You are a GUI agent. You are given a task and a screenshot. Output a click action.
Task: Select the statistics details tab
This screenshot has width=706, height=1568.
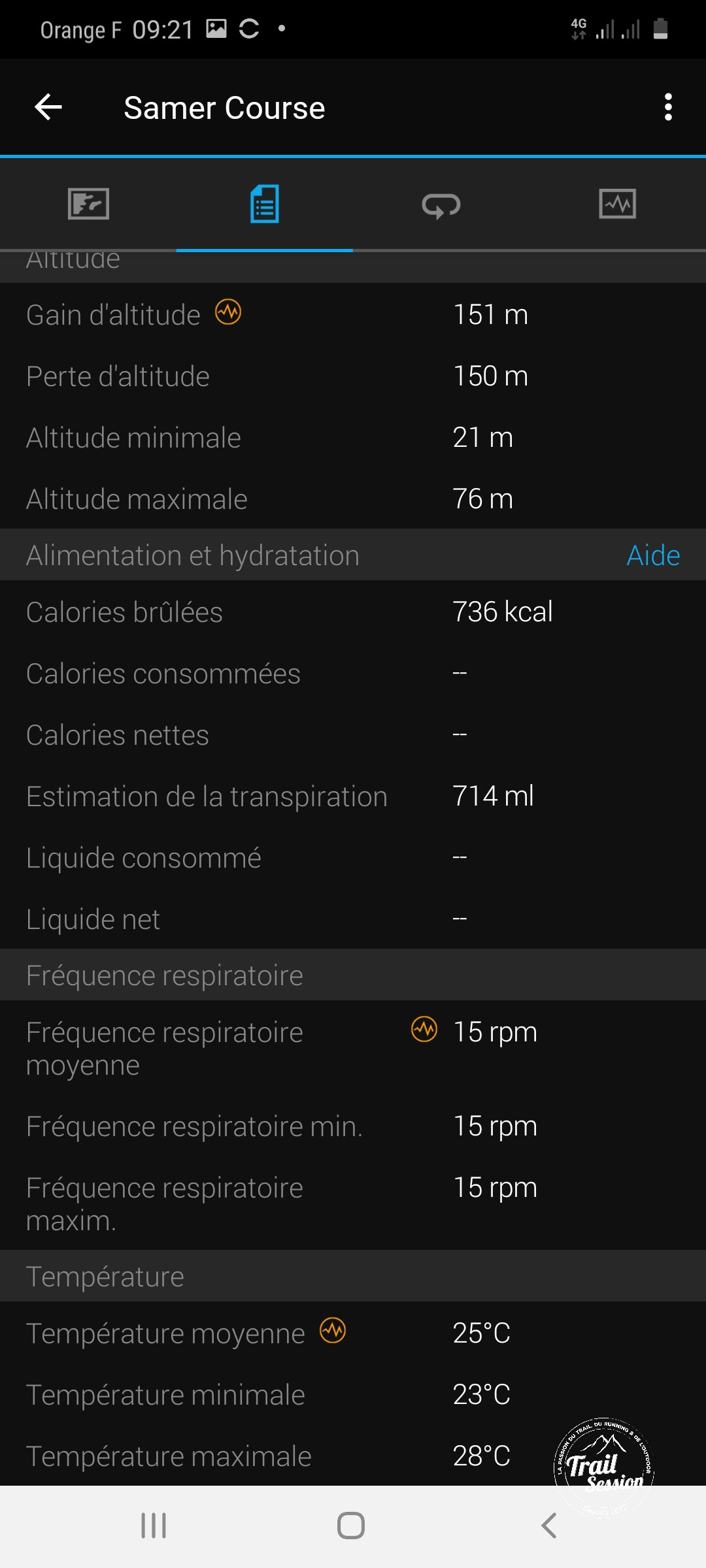[x=265, y=204]
